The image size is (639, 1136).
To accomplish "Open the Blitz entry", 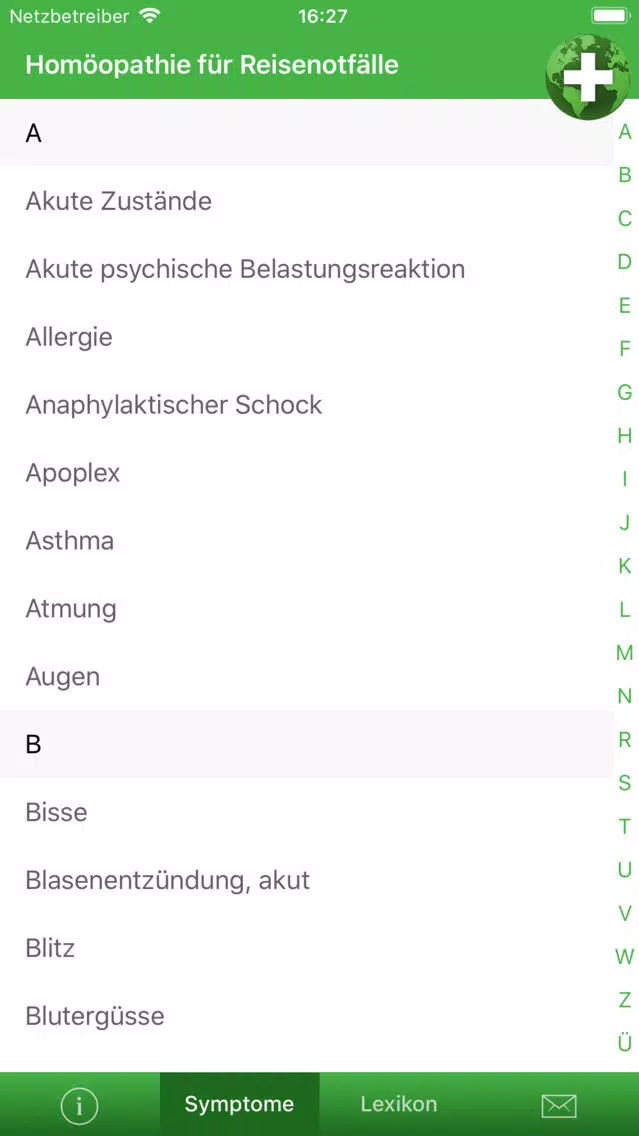I will [306, 948].
